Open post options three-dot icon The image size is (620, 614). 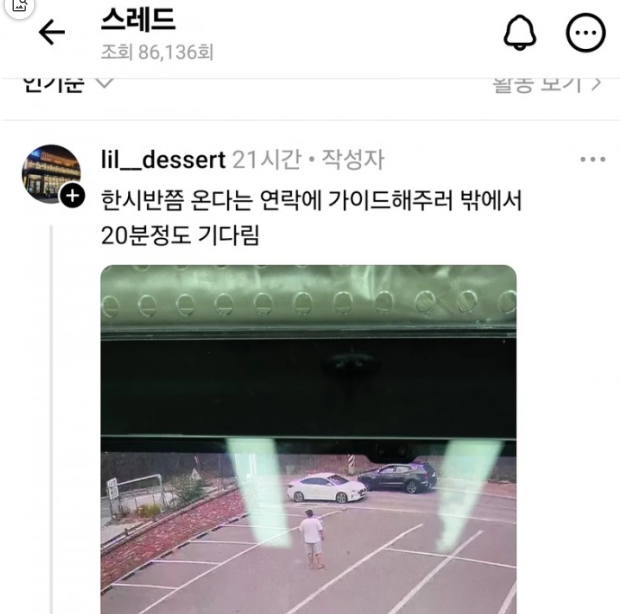(x=592, y=160)
